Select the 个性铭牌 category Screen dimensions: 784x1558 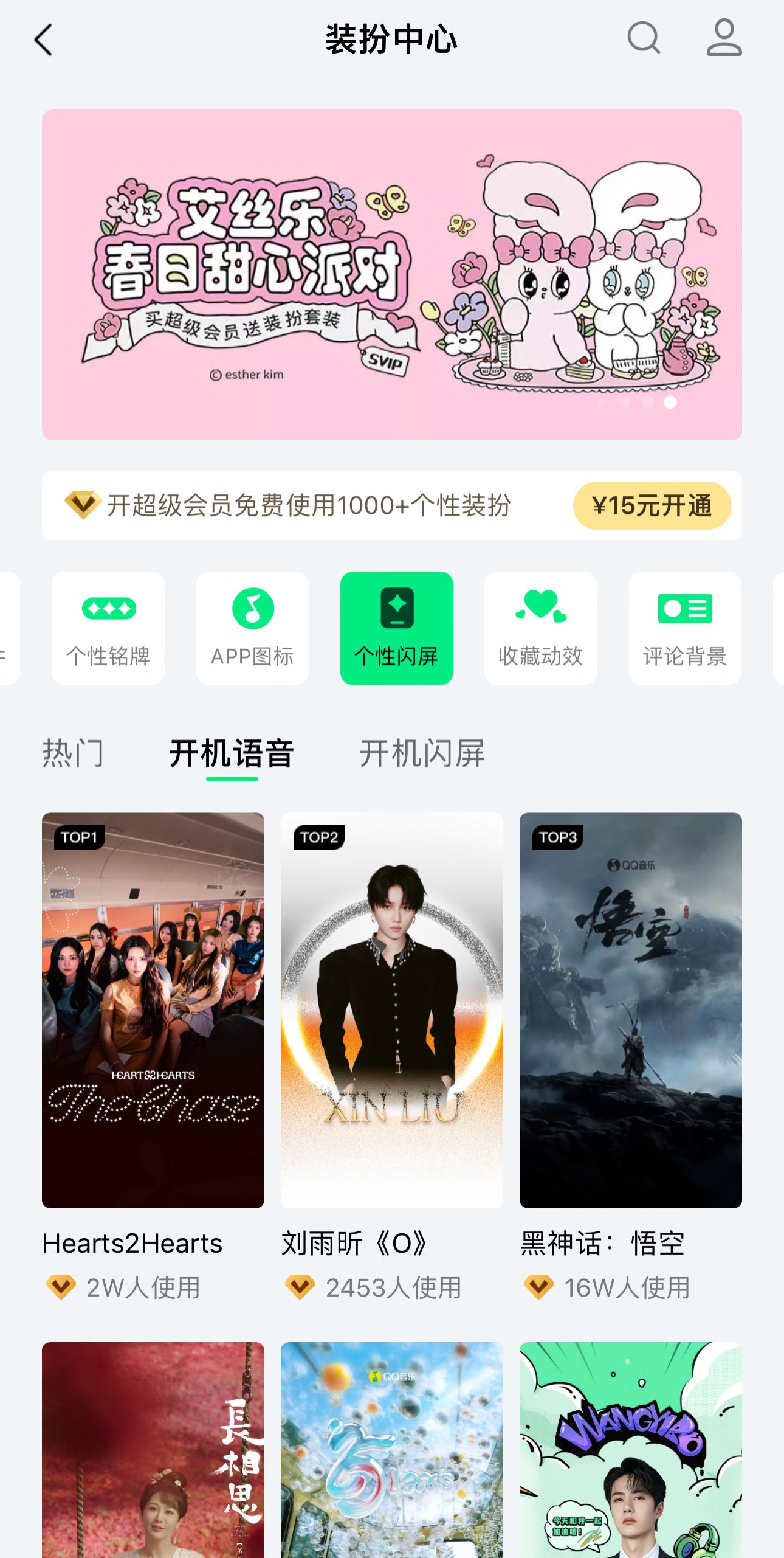click(x=108, y=628)
